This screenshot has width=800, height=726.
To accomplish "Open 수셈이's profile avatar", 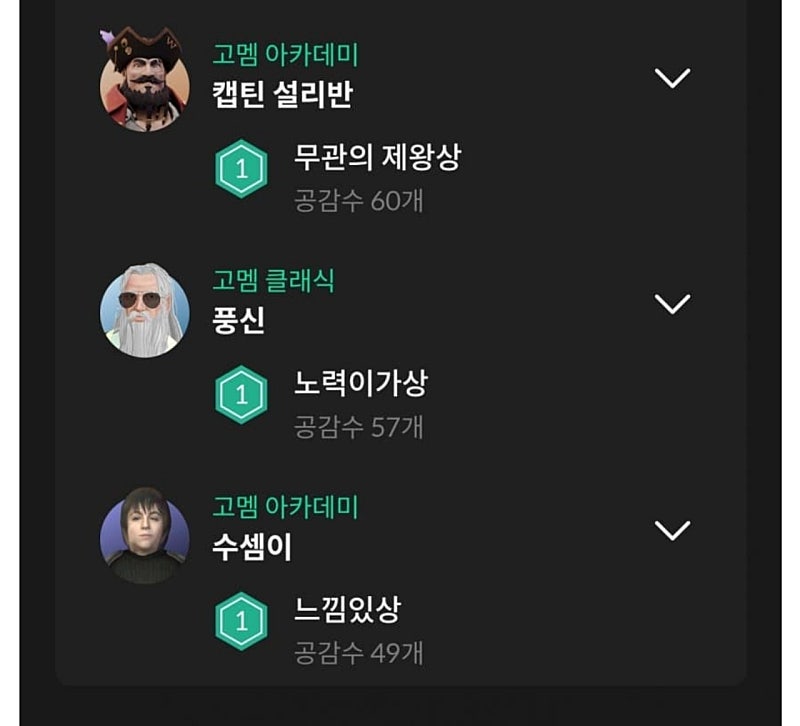I will [x=144, y=536].
